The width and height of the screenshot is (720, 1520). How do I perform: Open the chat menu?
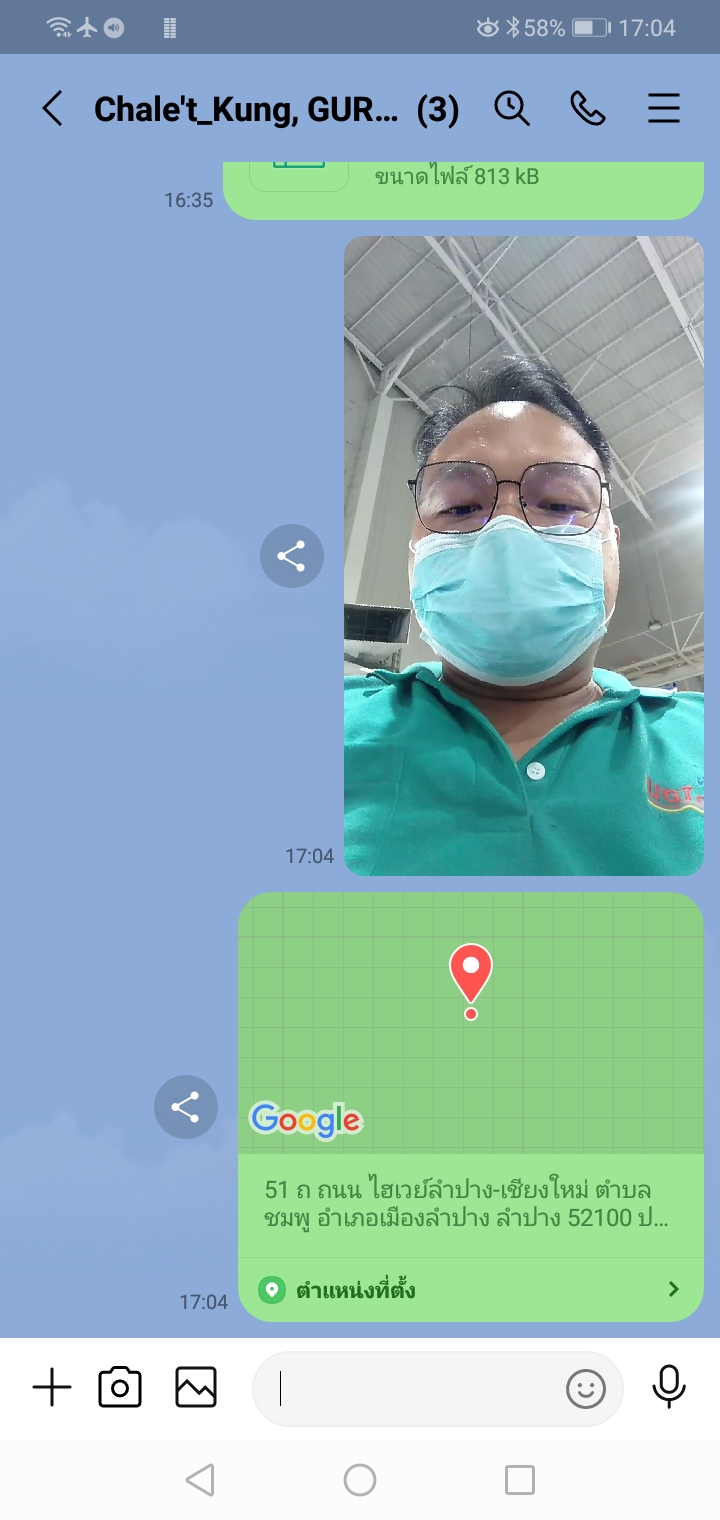click(x=664, y=108)
